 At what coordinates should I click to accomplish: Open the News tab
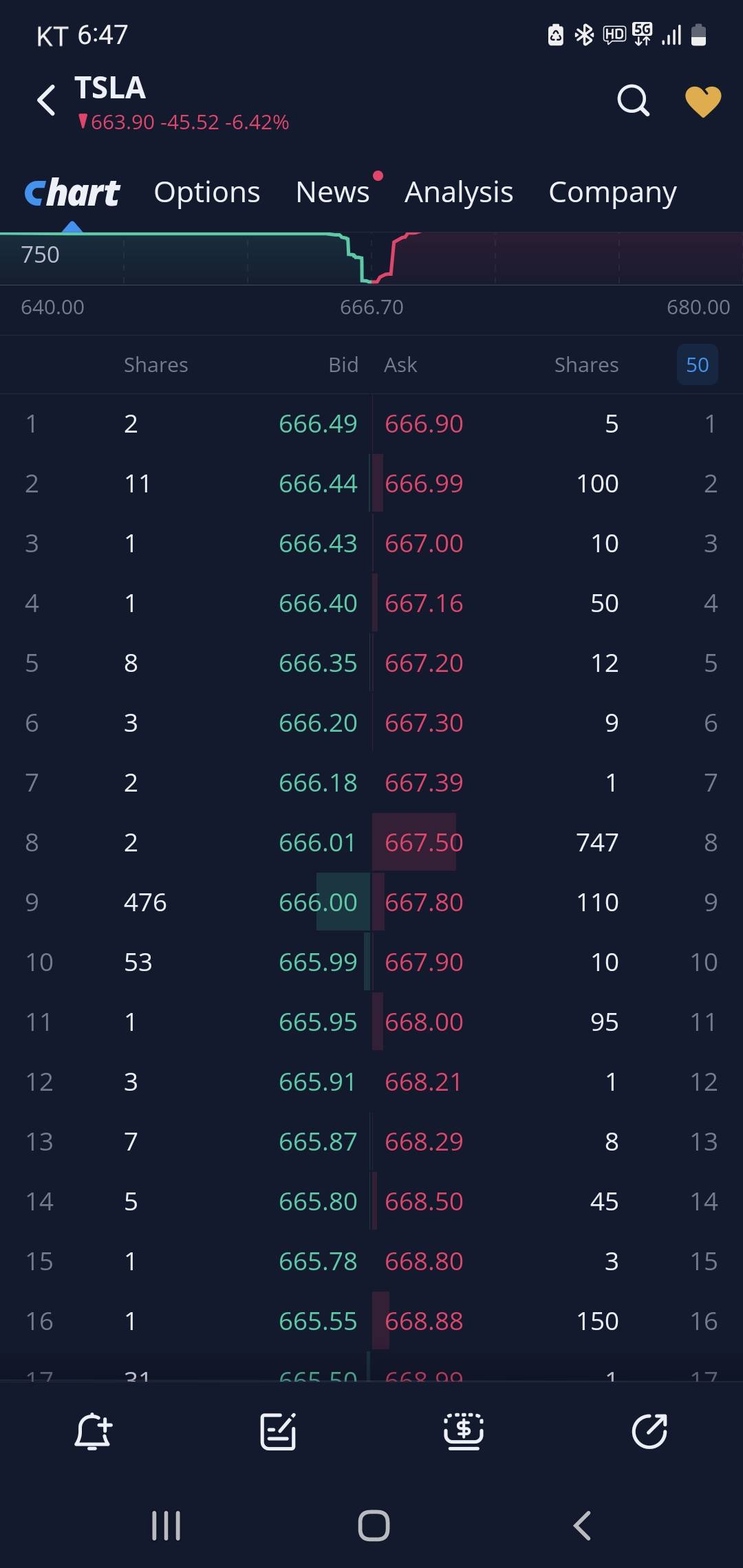click(333, 193)
